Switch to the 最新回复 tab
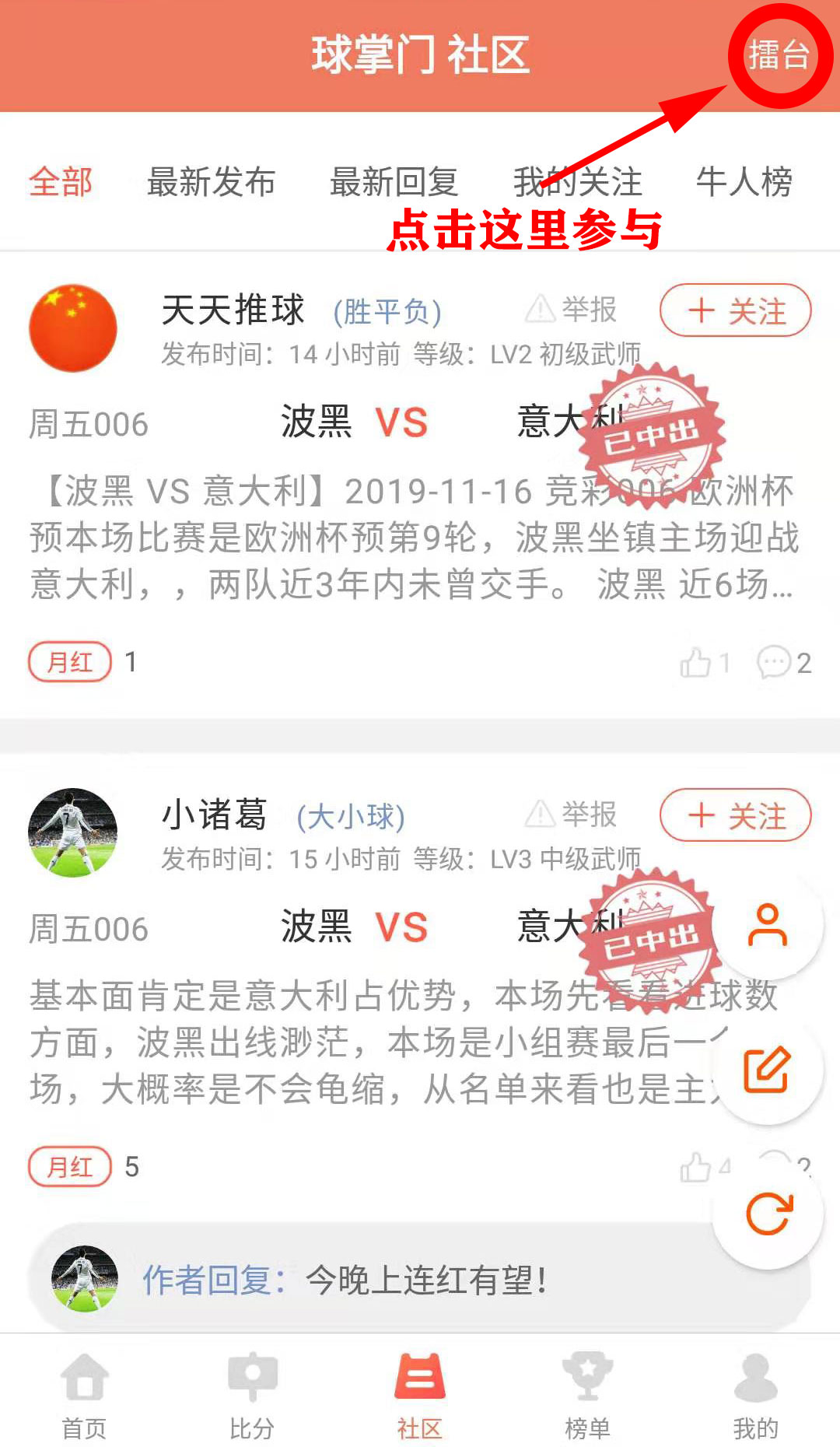 click(x=394, y=182)
